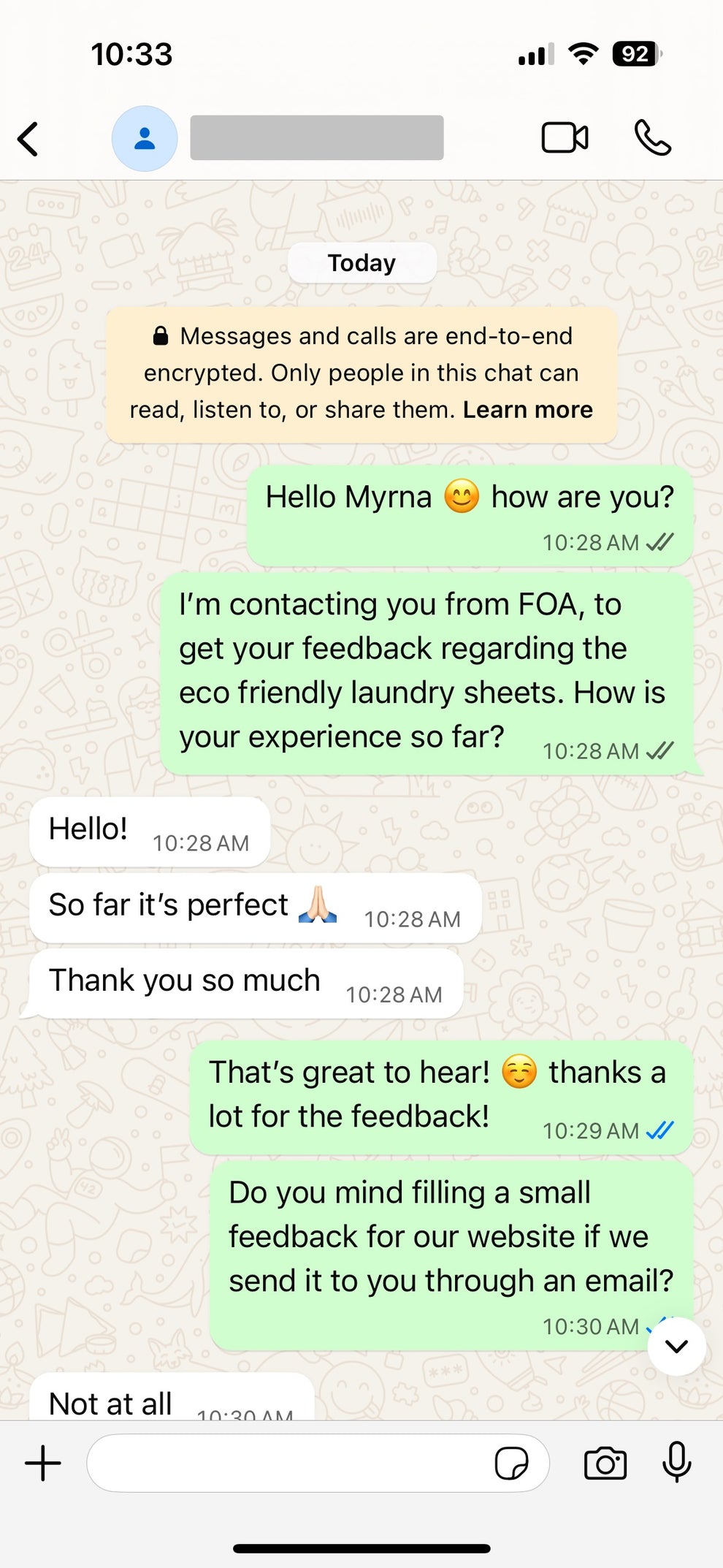Open the camera to send photo
The height and width of the screenshot is (1568, 723).
point(605,1464)
